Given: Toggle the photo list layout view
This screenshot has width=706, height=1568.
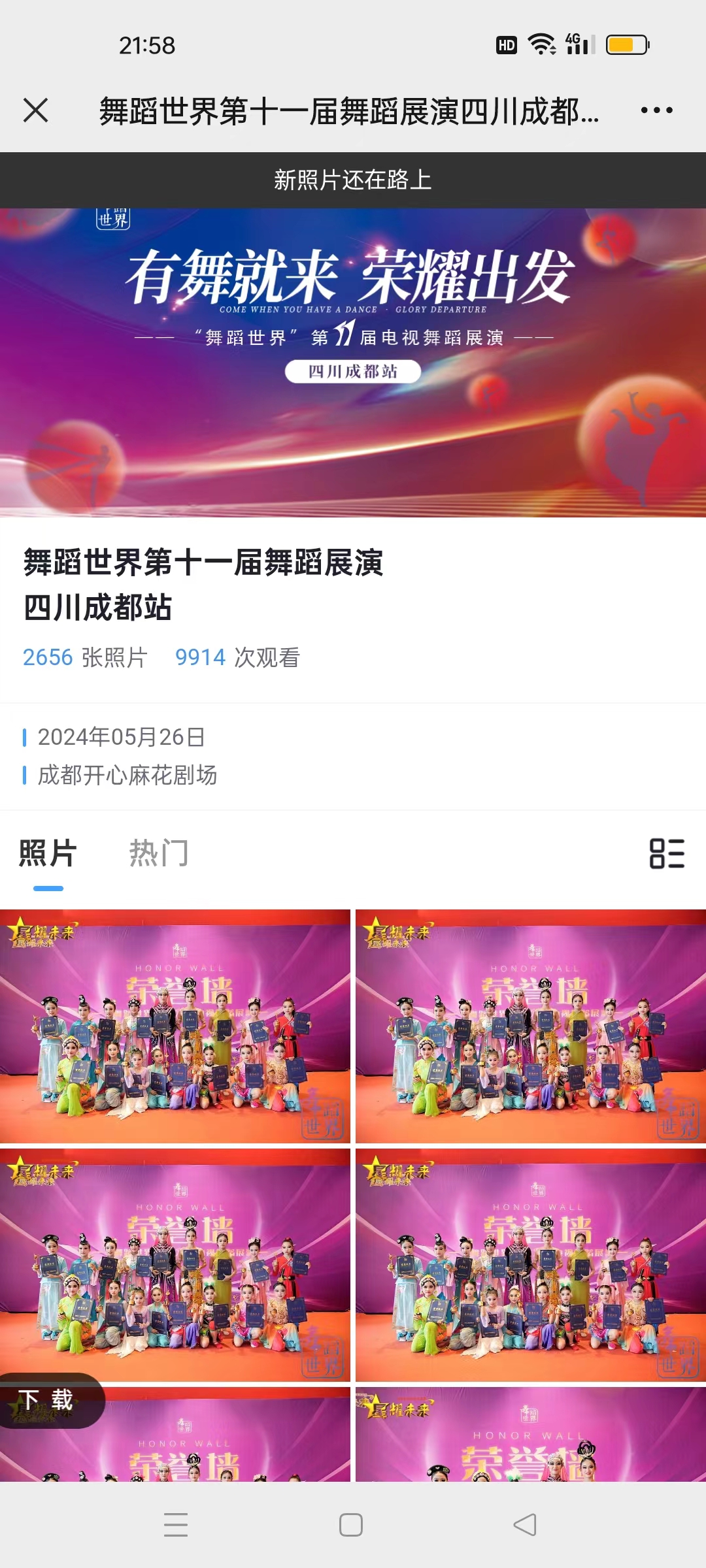Looking at the screenshot, I should 667,853.
